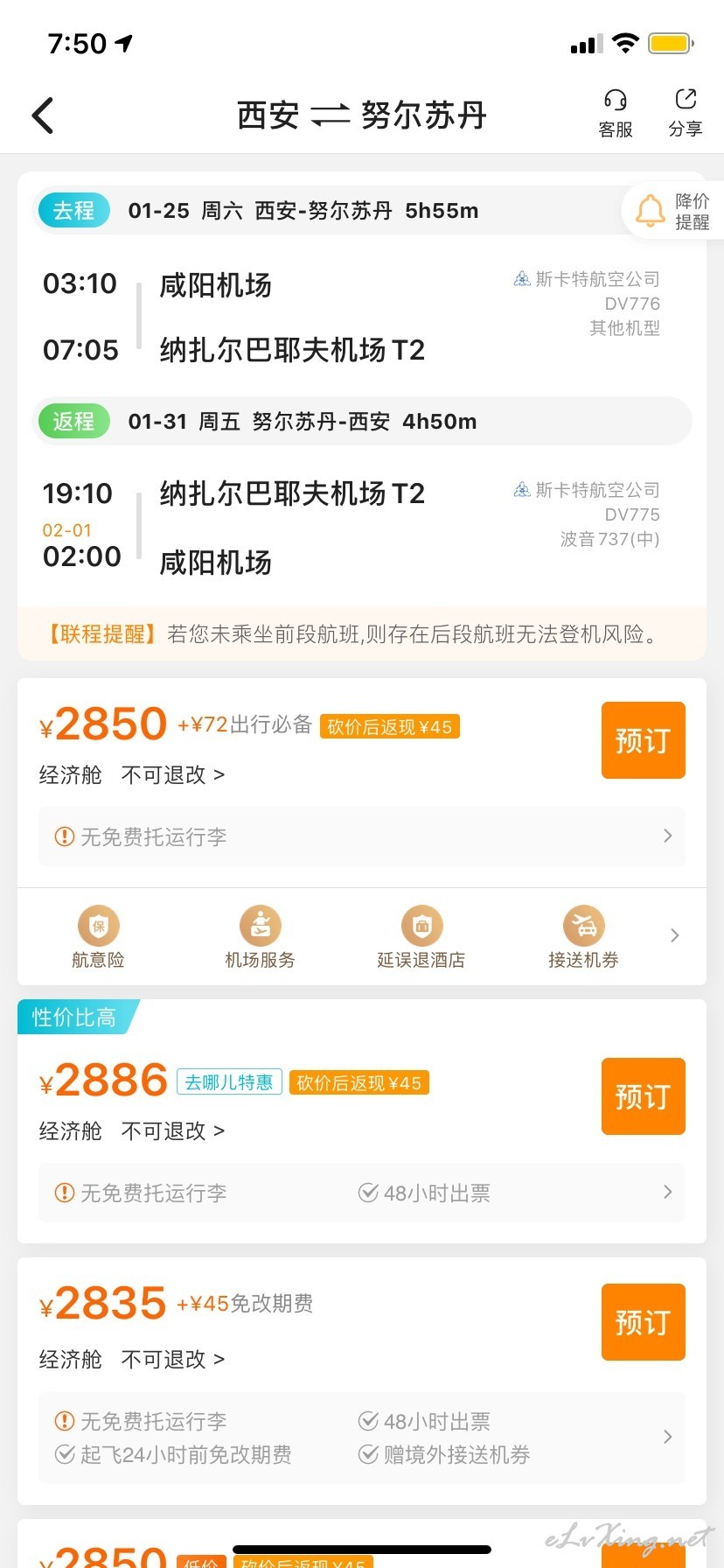Open 客服 customer service
This screenshot has width=724, height=1568.
click(x=616, y=114)
